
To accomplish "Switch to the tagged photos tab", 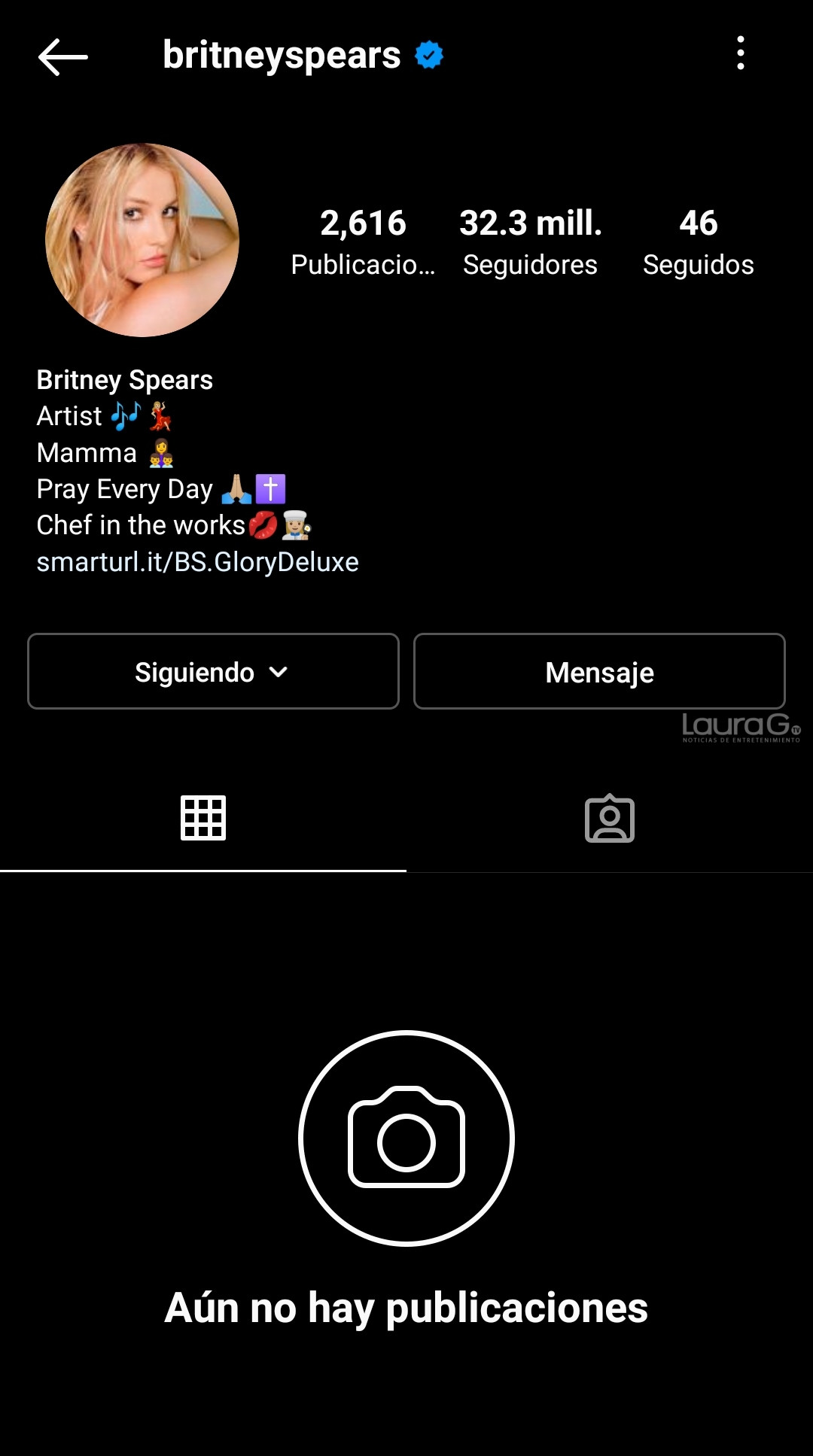I will click(610, 818).
